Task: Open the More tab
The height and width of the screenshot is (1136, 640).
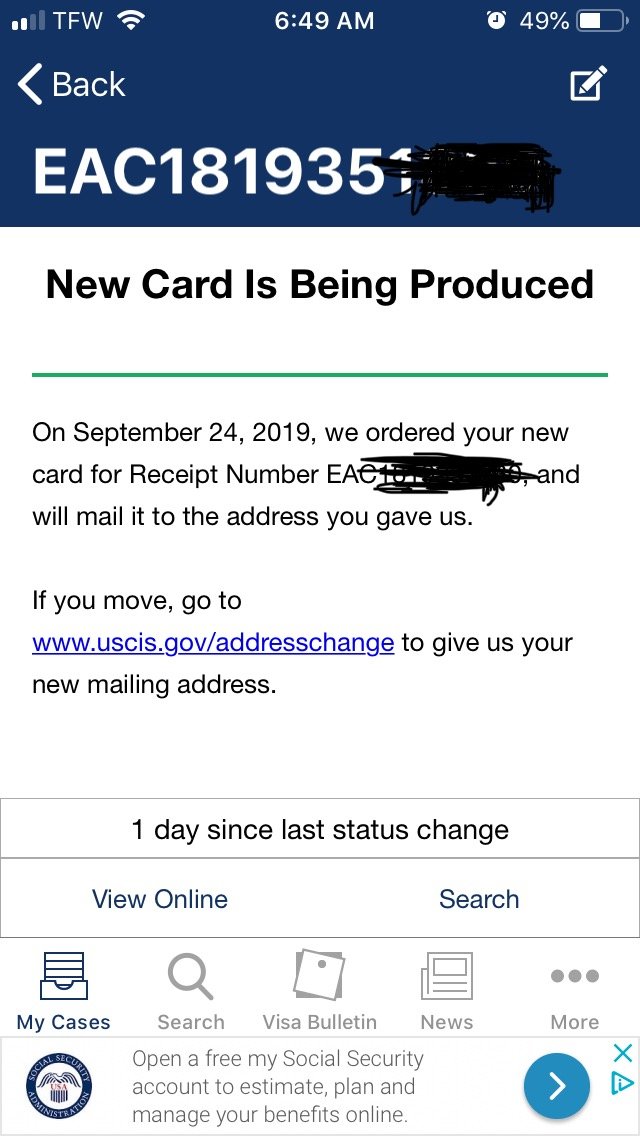Action: (575, 991)
